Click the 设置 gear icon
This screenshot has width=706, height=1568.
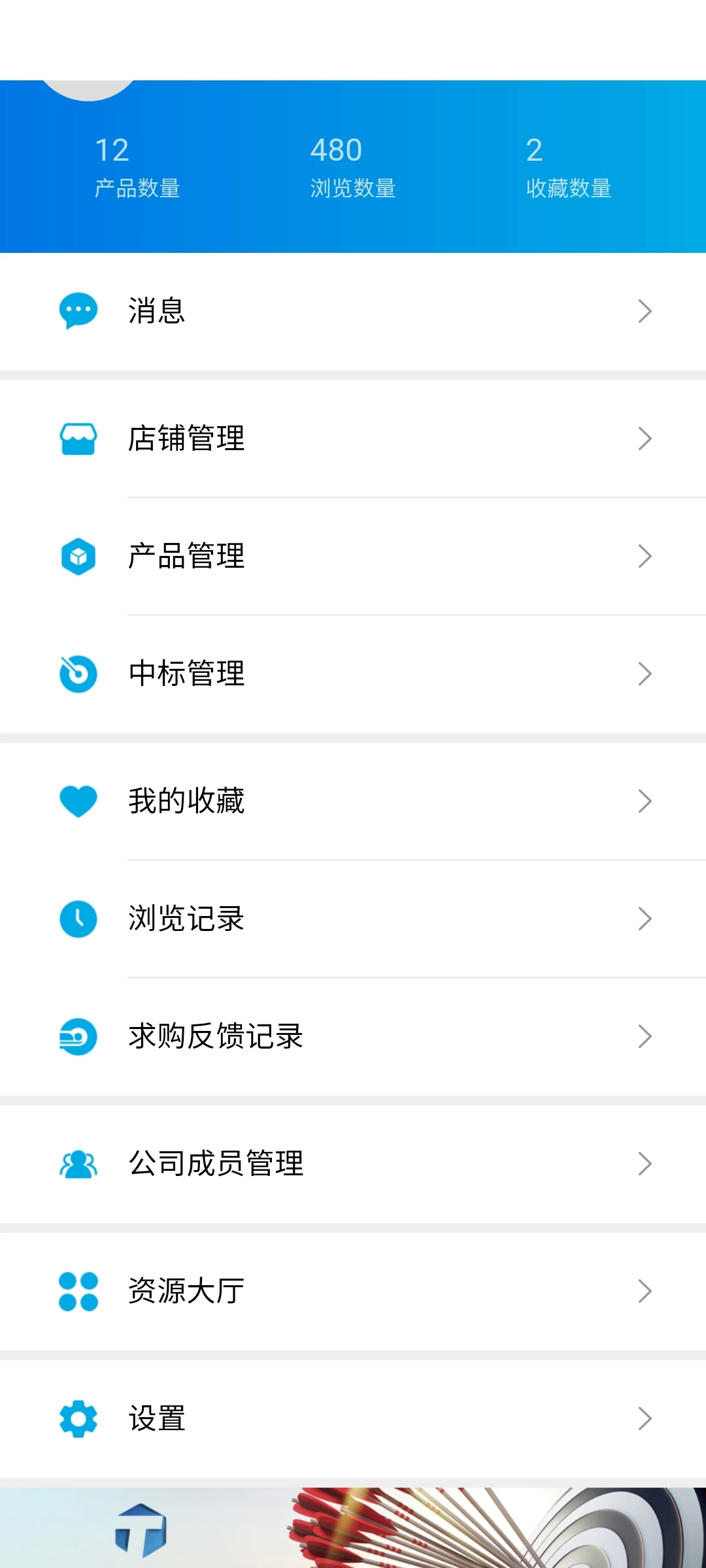point(77,1419)
